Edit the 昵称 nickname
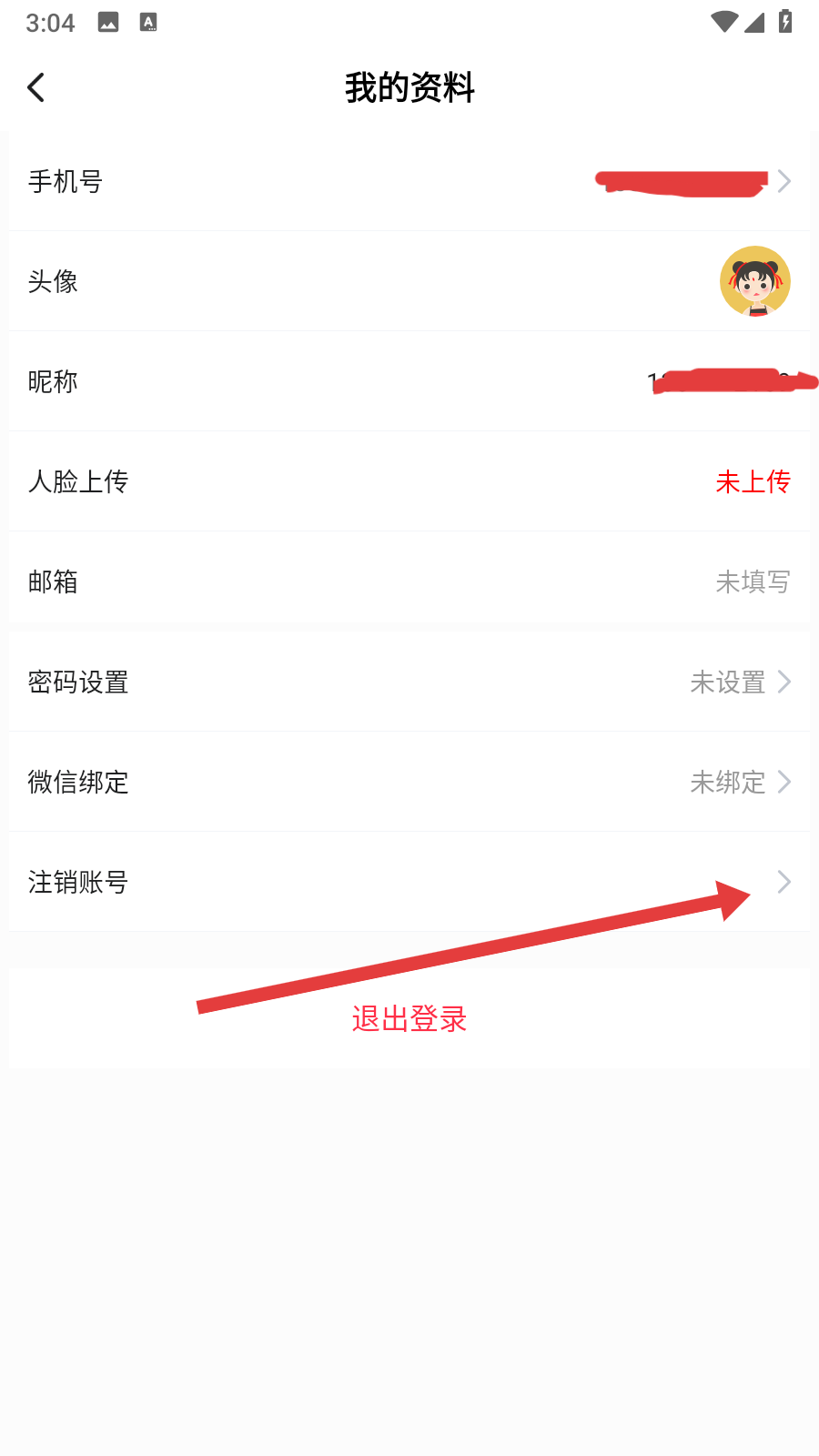Viewport: 819px width, 1456px height. point(409,381)
